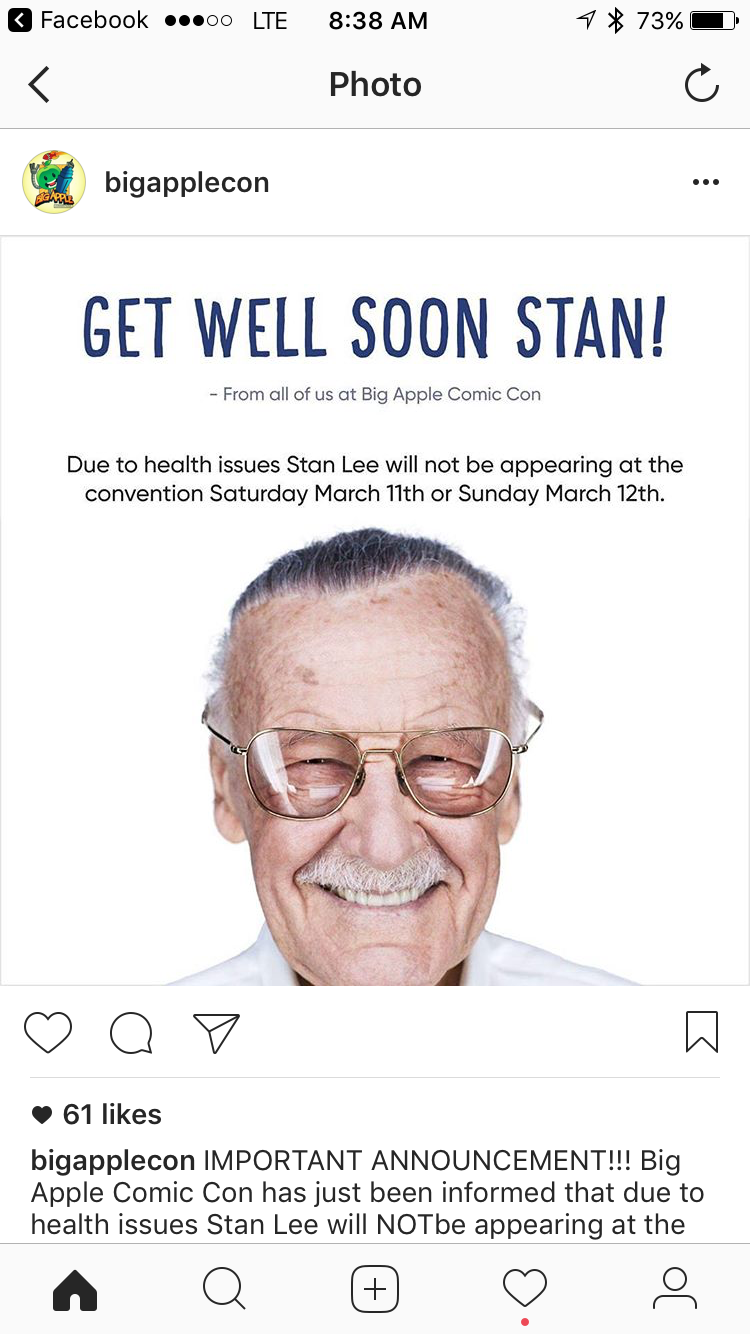
Task: Bookmark this post
Action: [701, 1032]
